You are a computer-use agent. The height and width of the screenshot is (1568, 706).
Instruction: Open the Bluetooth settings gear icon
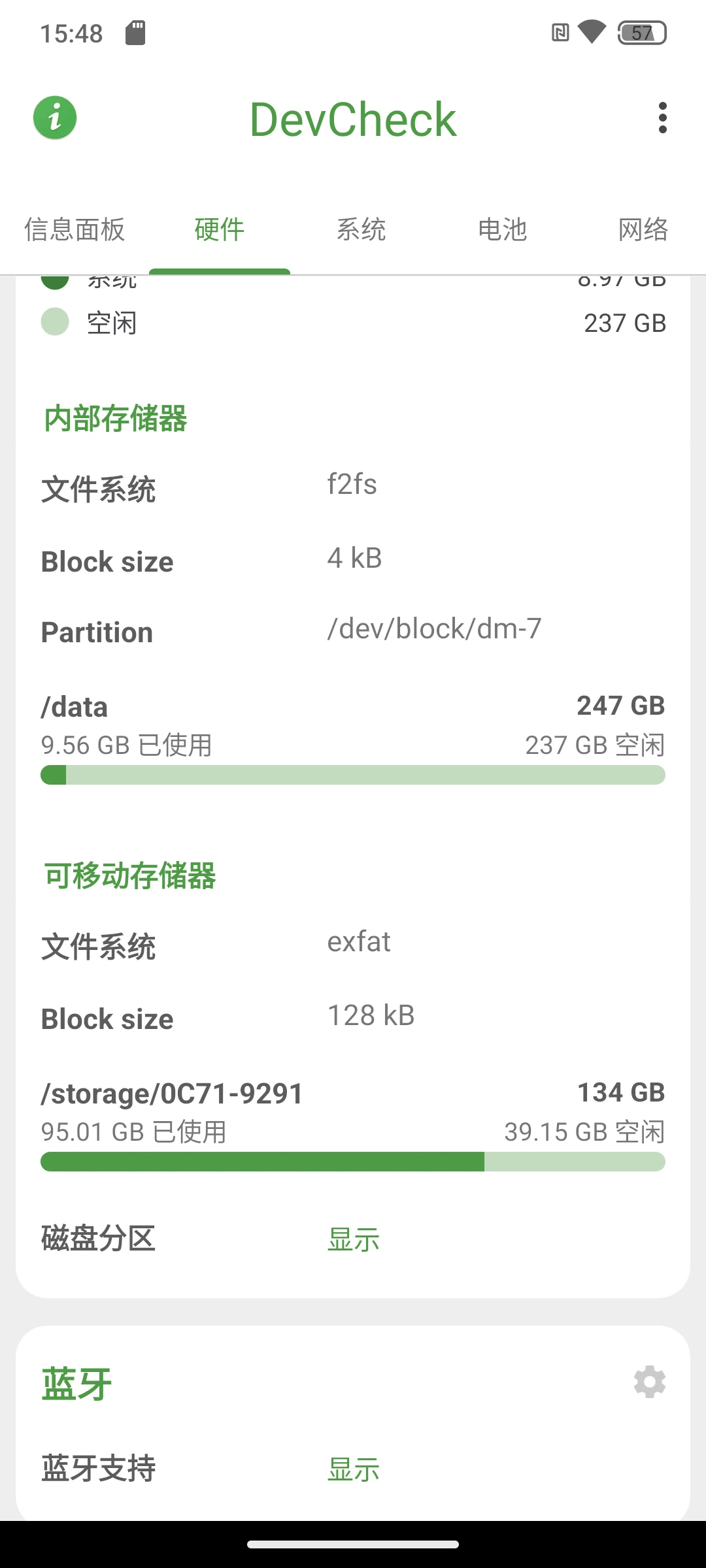pos(649,1382)
